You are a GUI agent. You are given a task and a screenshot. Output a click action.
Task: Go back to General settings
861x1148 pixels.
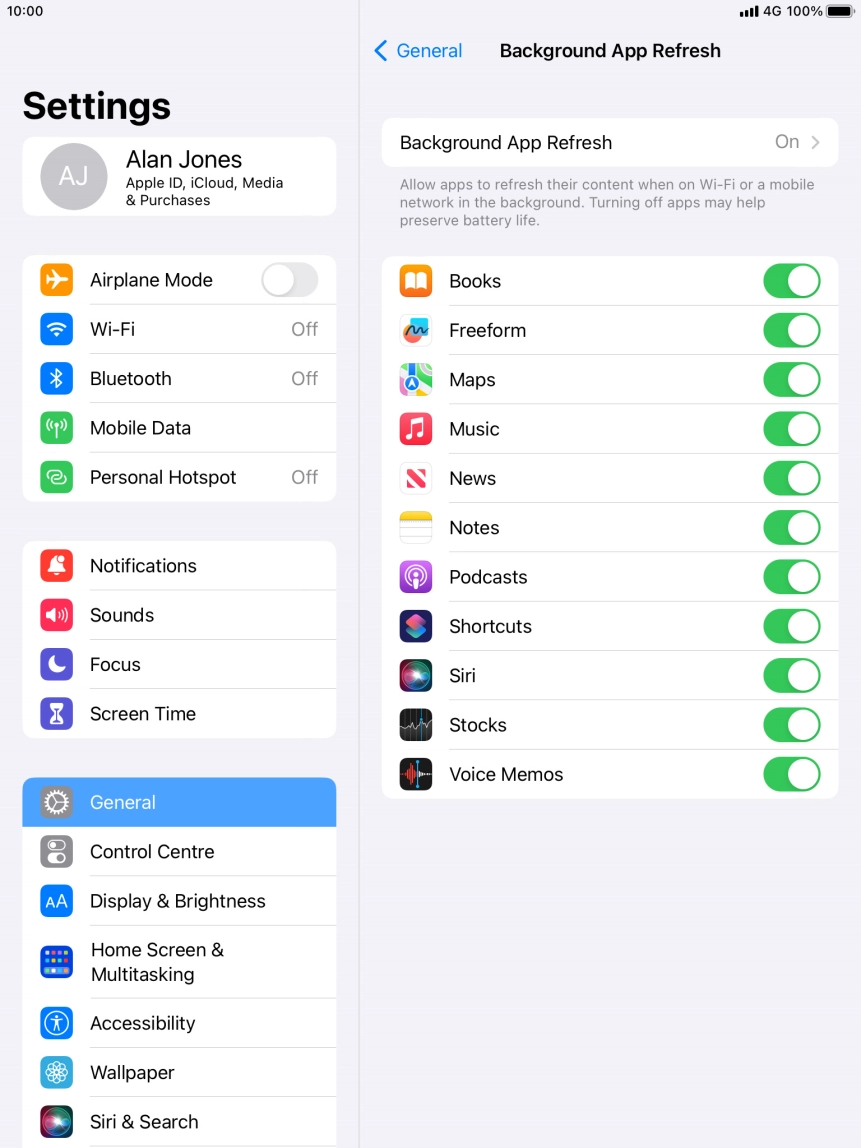coord(417,50)
